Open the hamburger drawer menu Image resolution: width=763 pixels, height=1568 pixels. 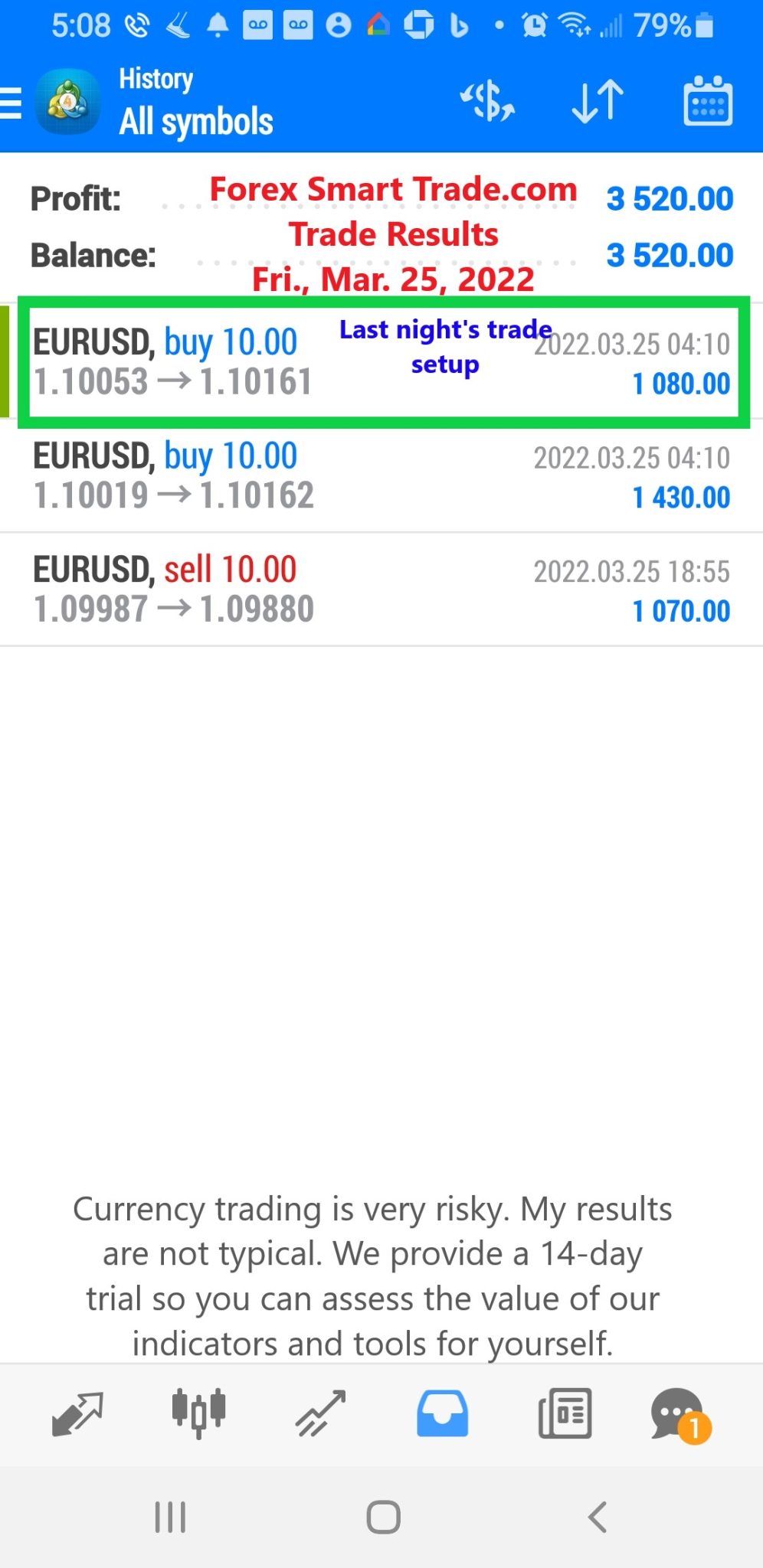(x=11, y=103)
